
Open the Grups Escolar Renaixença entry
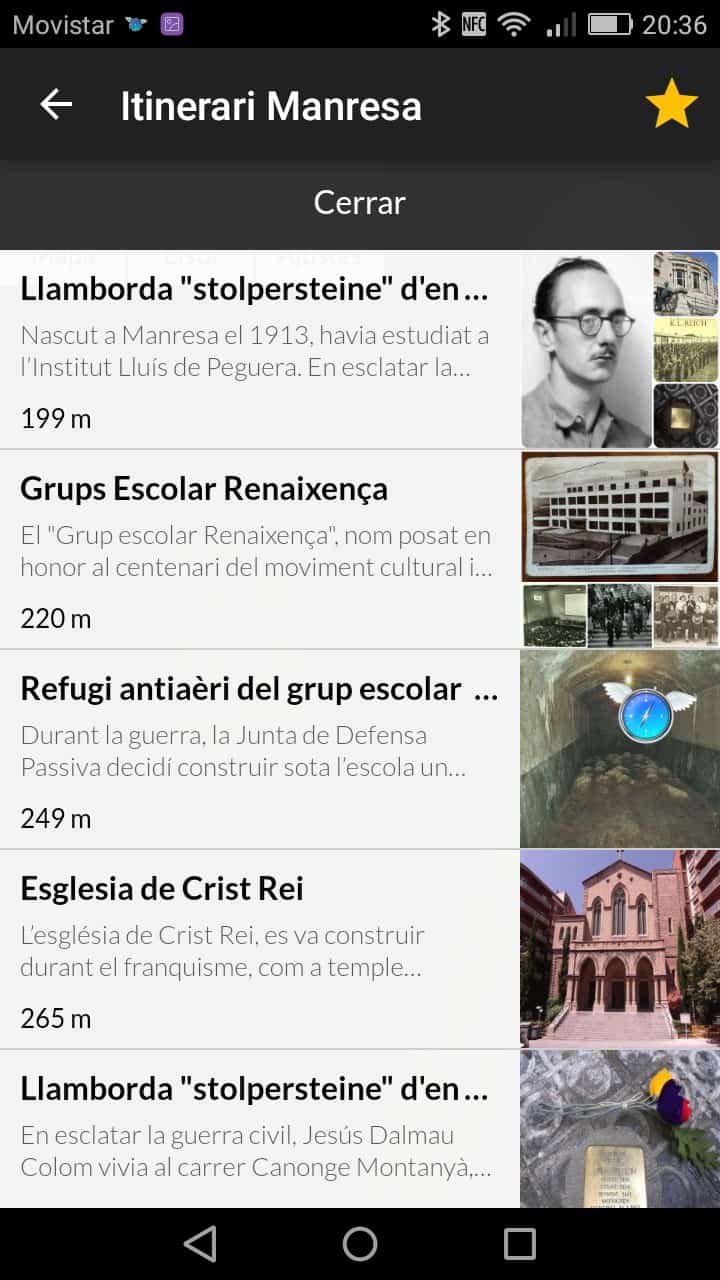[260, 549]
